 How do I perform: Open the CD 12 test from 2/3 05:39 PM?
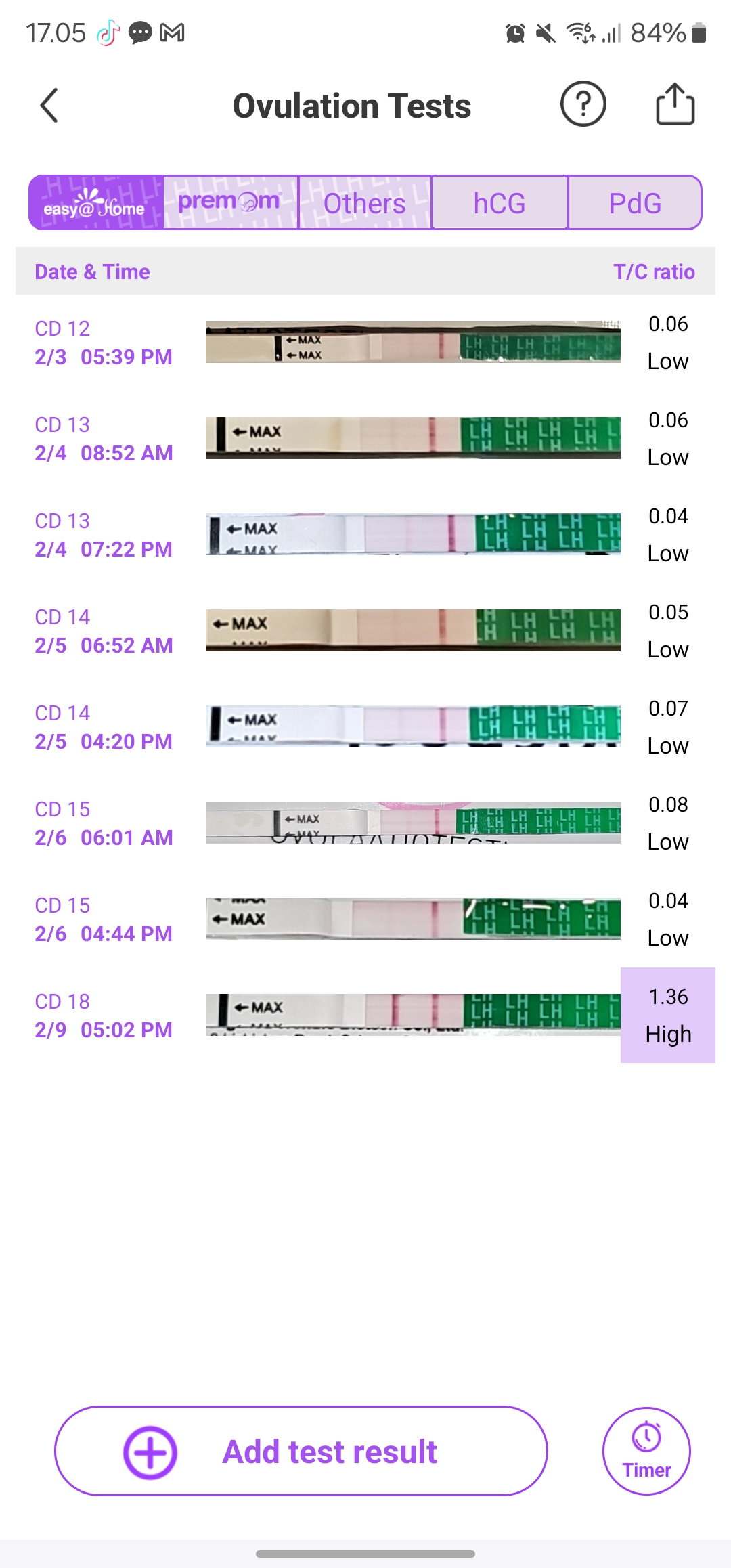[365, 343]
